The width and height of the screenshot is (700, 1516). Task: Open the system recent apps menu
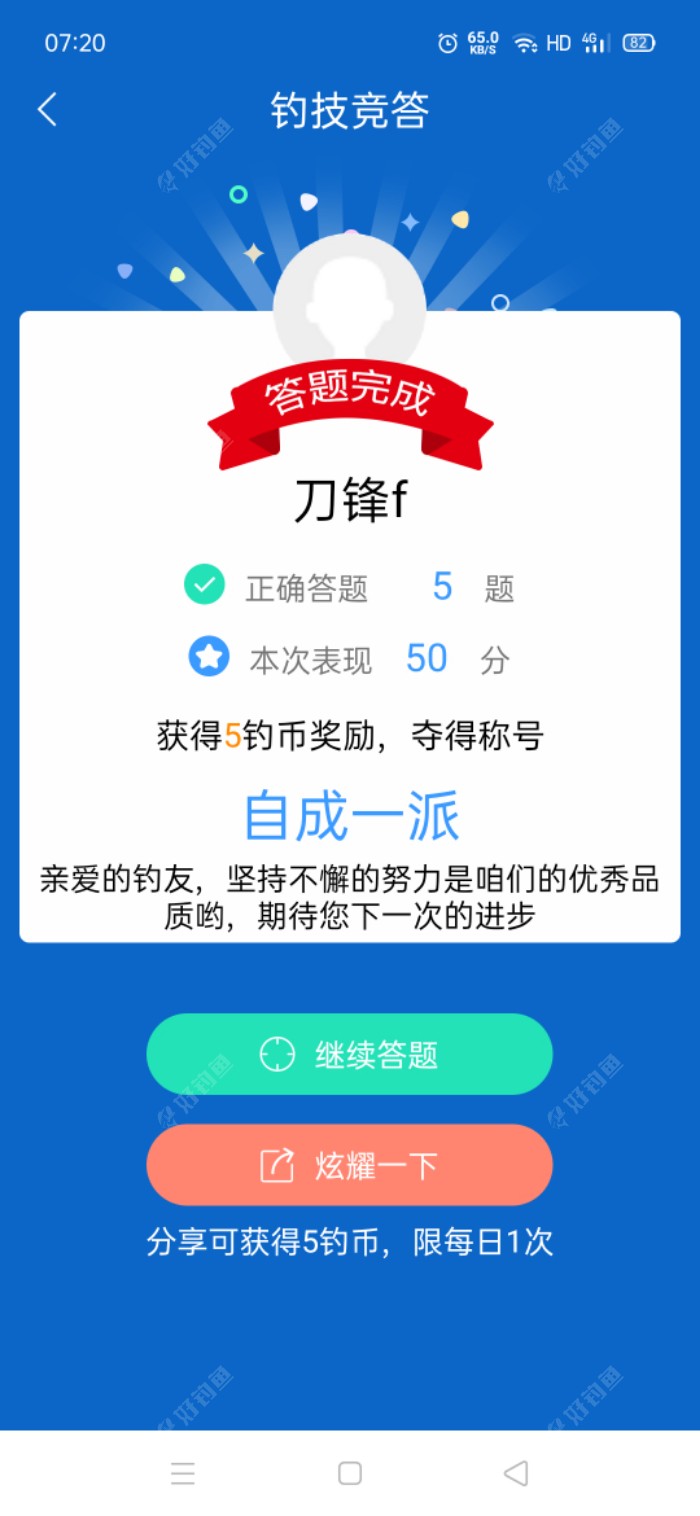coord(183,1472)
